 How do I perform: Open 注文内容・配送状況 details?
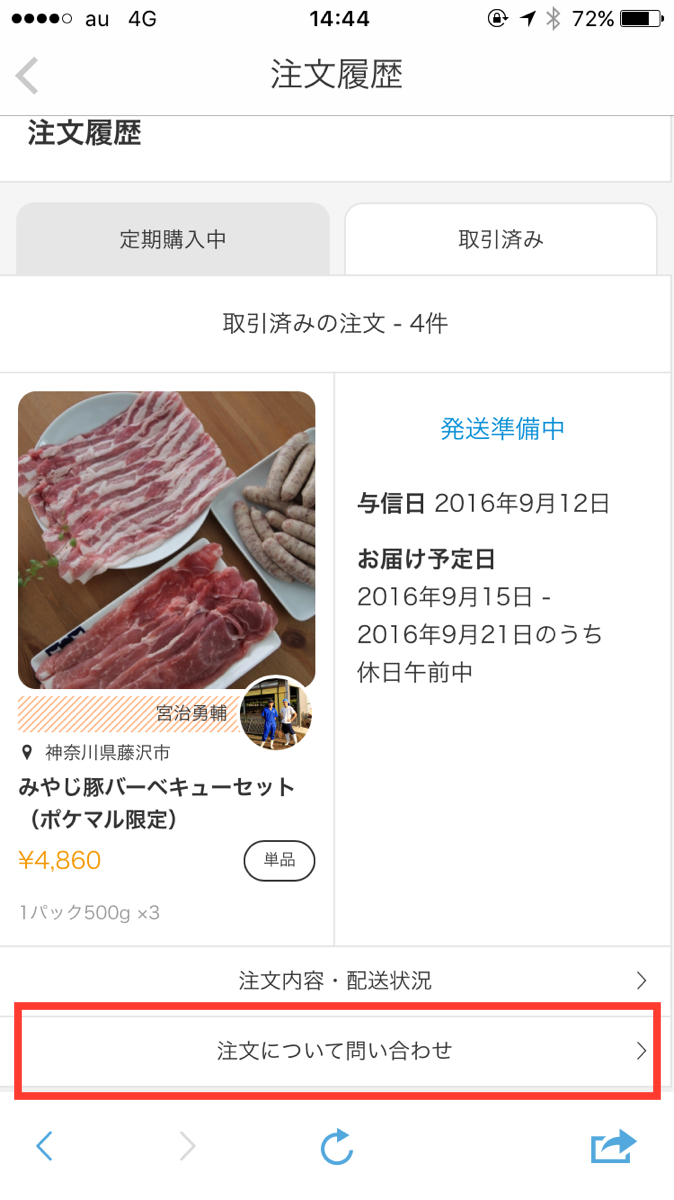coord(336,980)
